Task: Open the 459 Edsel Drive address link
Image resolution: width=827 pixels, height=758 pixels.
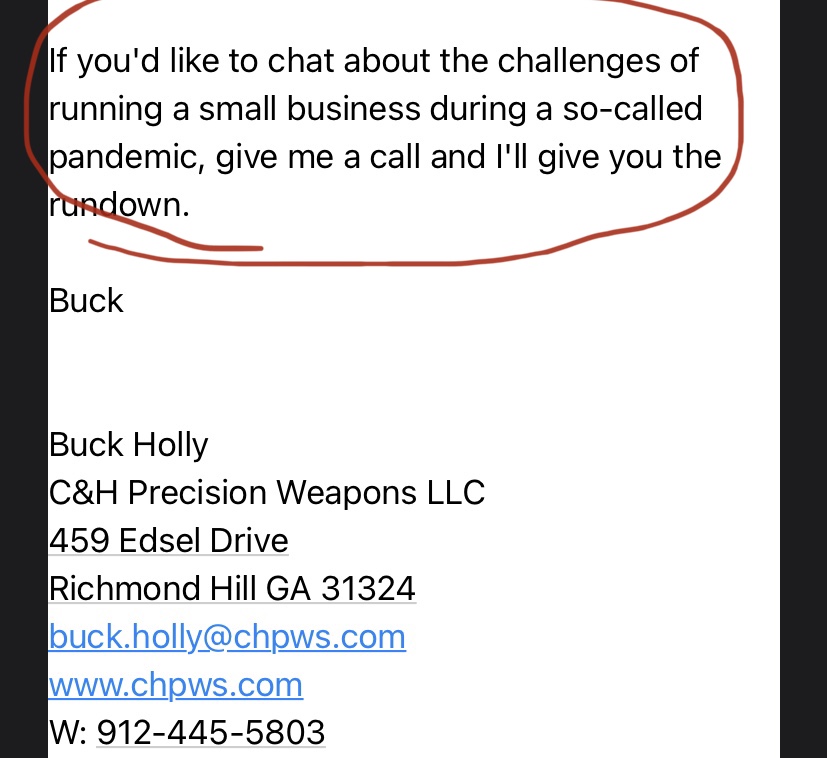Action: click(x=168, y=541)
